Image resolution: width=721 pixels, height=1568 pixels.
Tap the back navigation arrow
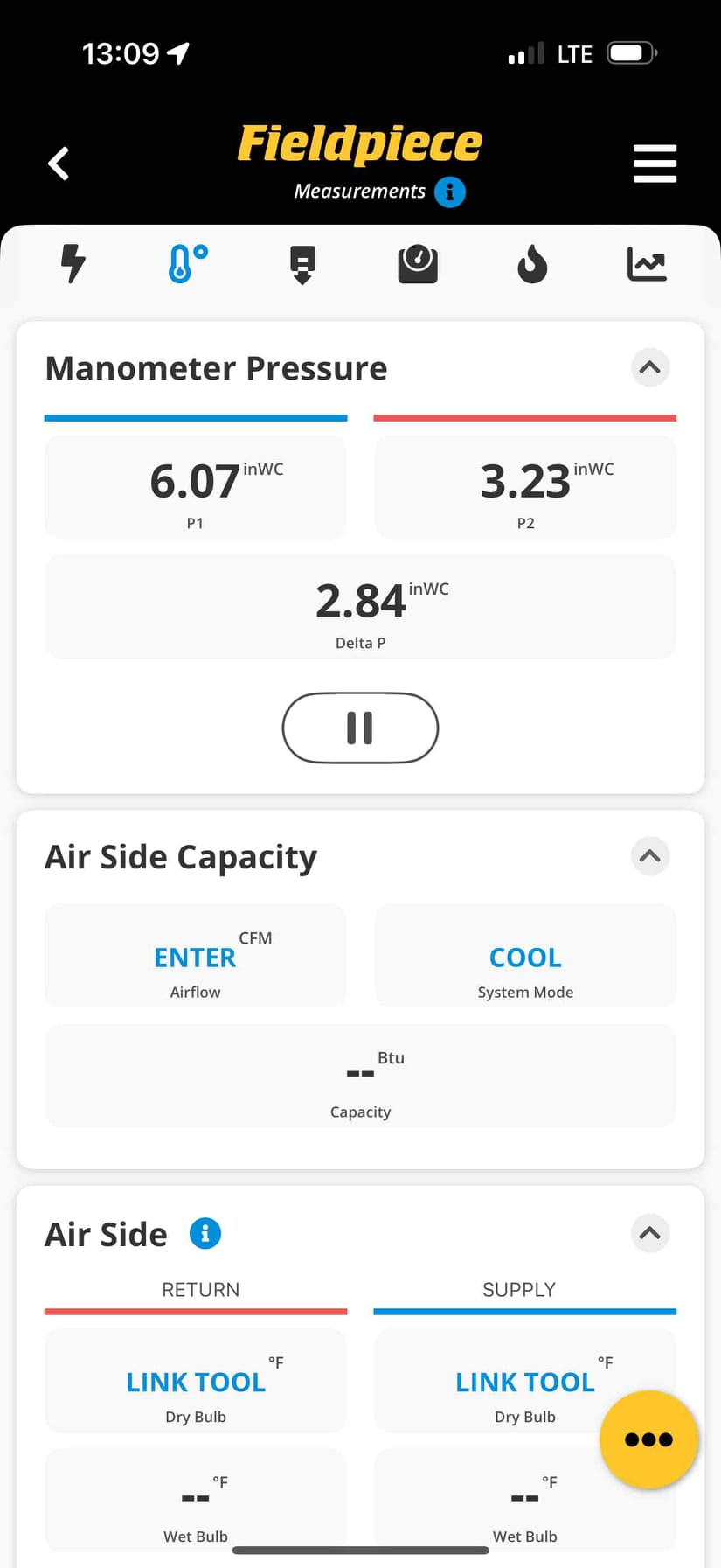(58, 163)
